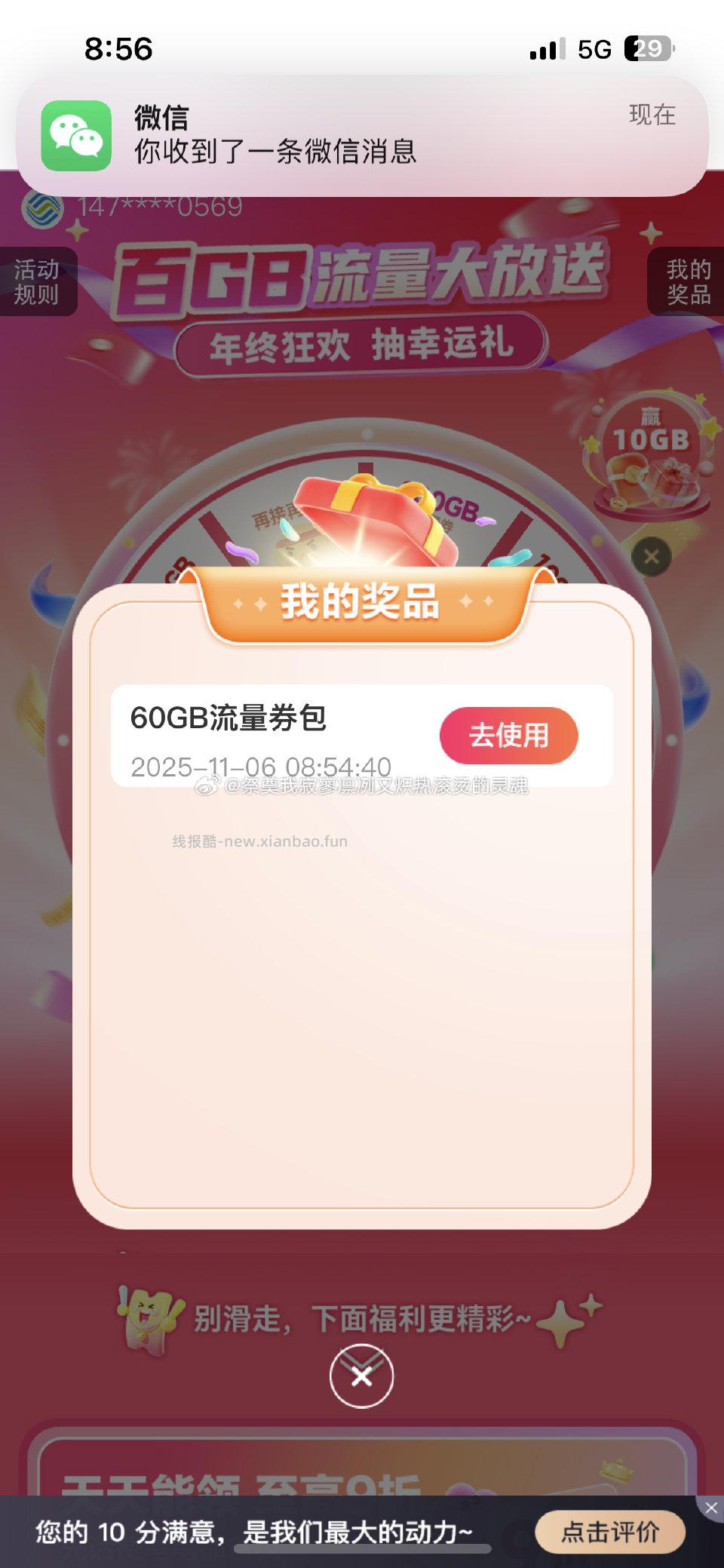Viewport: 724px width, 1568px height.
Task: Tap the masked phone number 147****0569
Action: coord(158,206)
